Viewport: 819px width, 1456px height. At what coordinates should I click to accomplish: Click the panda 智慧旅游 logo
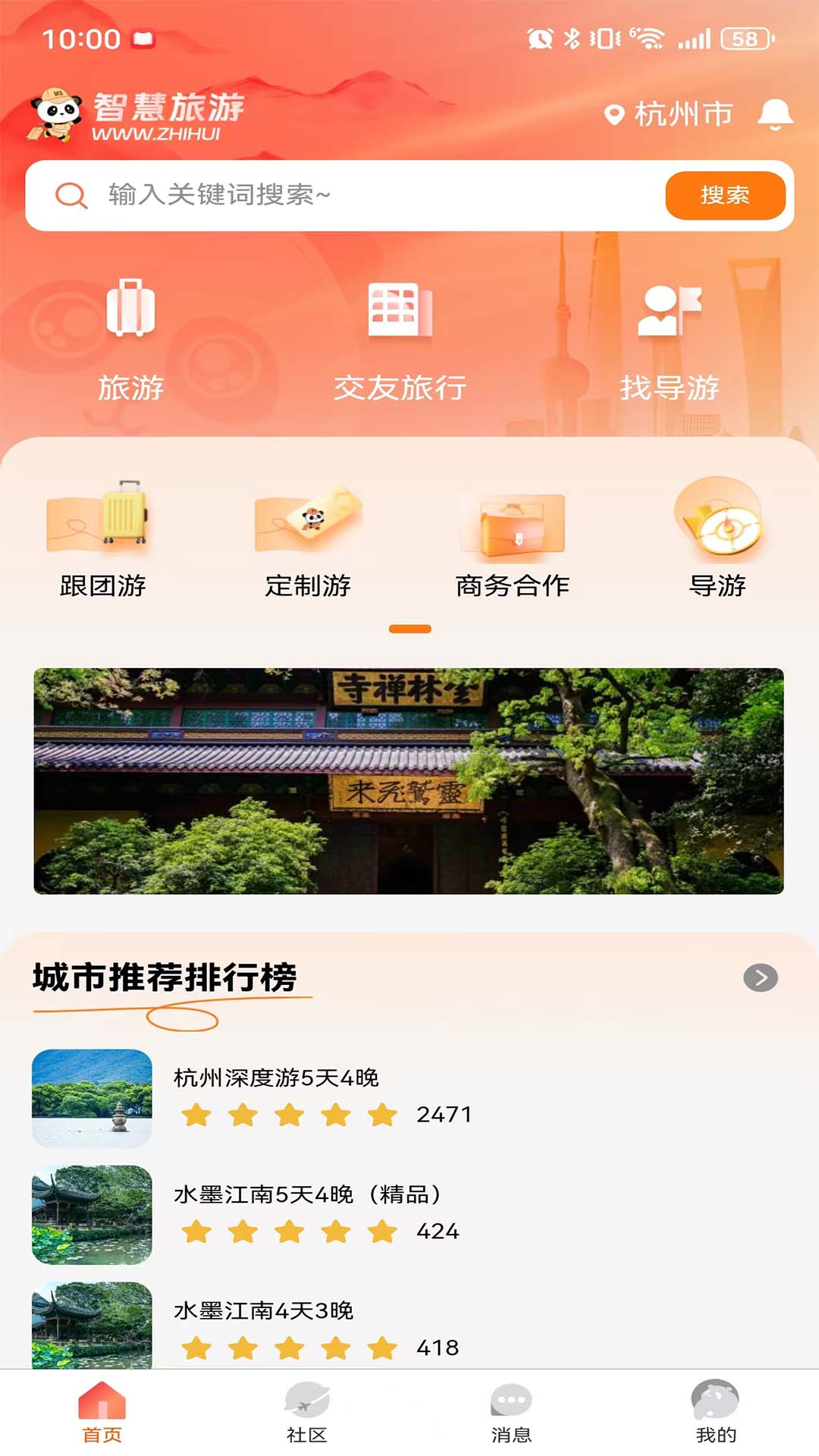(53, 114)
